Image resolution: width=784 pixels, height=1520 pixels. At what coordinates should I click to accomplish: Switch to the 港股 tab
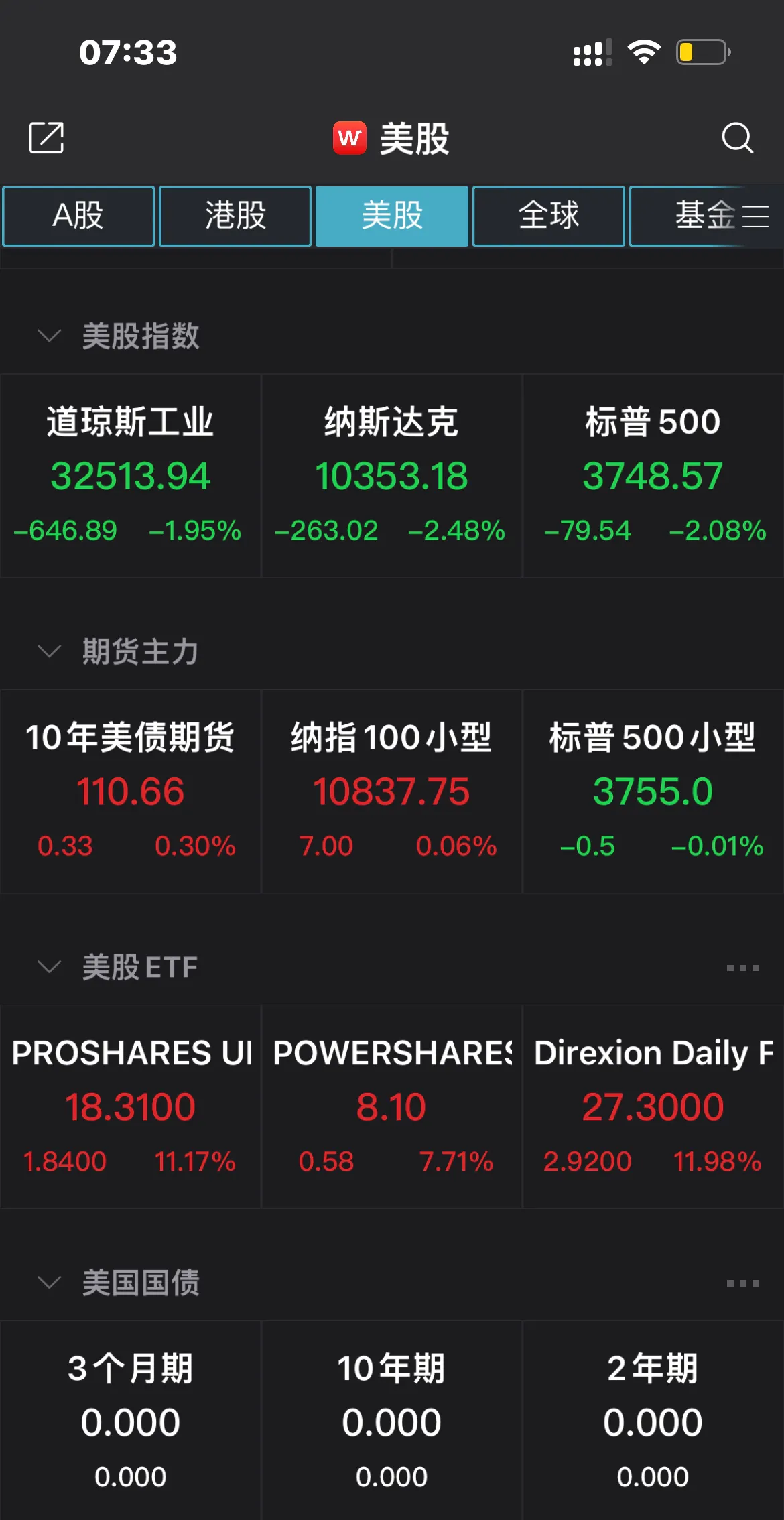coord(235,216)
